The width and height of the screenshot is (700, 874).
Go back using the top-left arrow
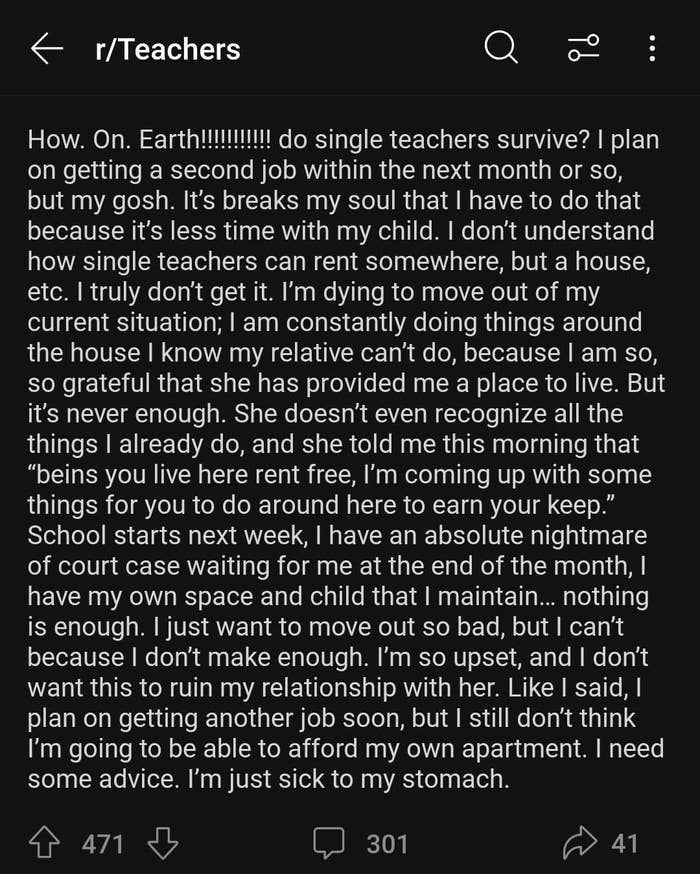pos(47,48)
